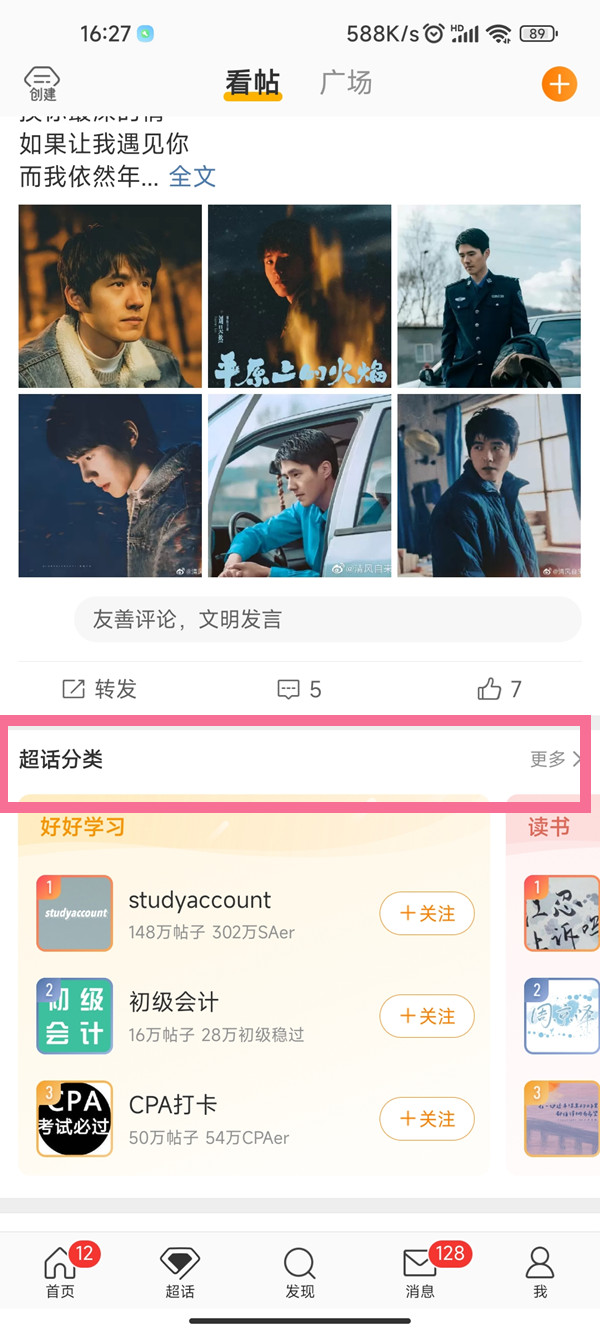Expand the post with 全文 link
Screen dimensions: 600x1333
(x=192, y=177)
